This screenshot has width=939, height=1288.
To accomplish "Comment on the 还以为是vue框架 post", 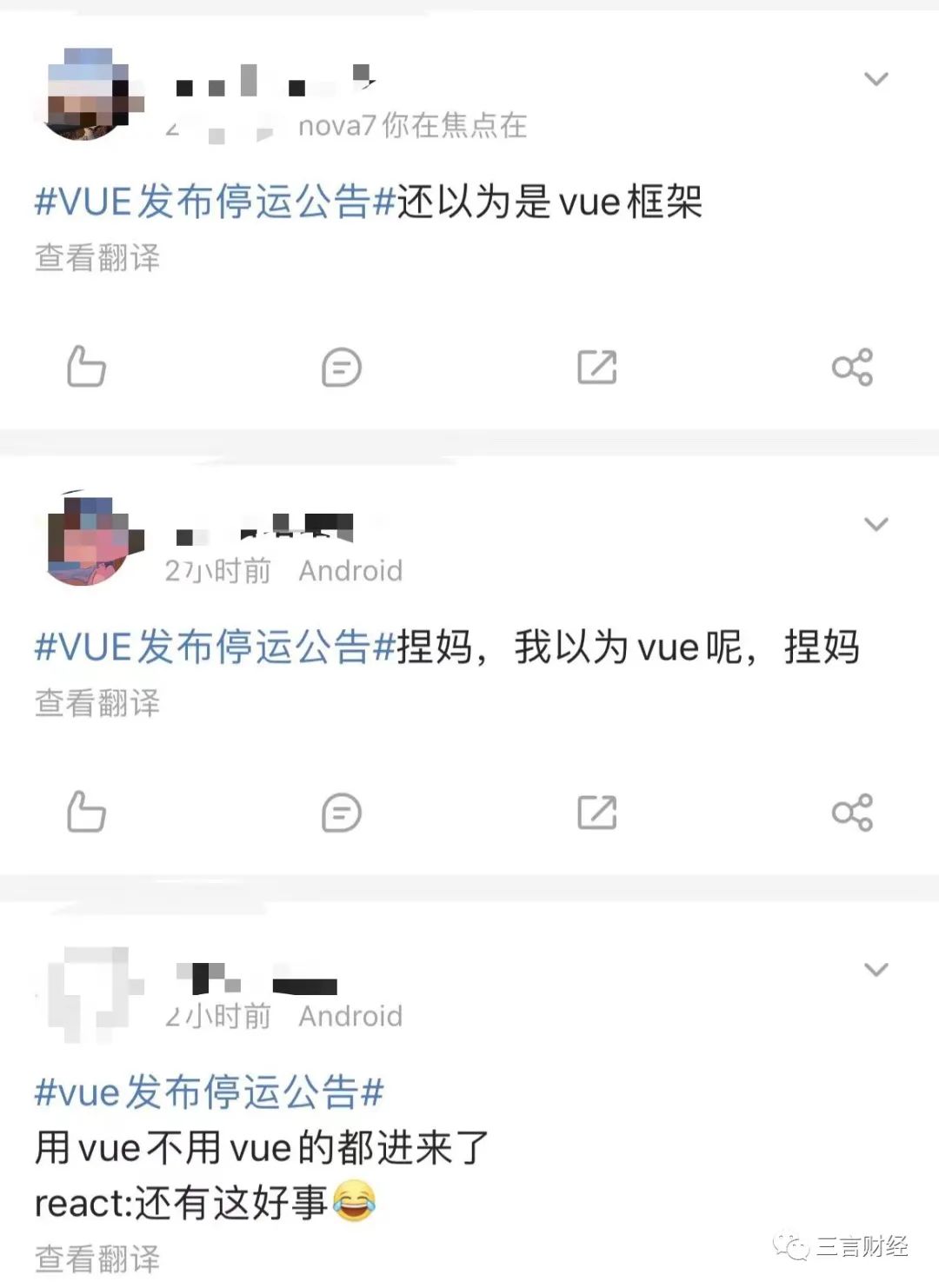I will (x=341, y=367).
